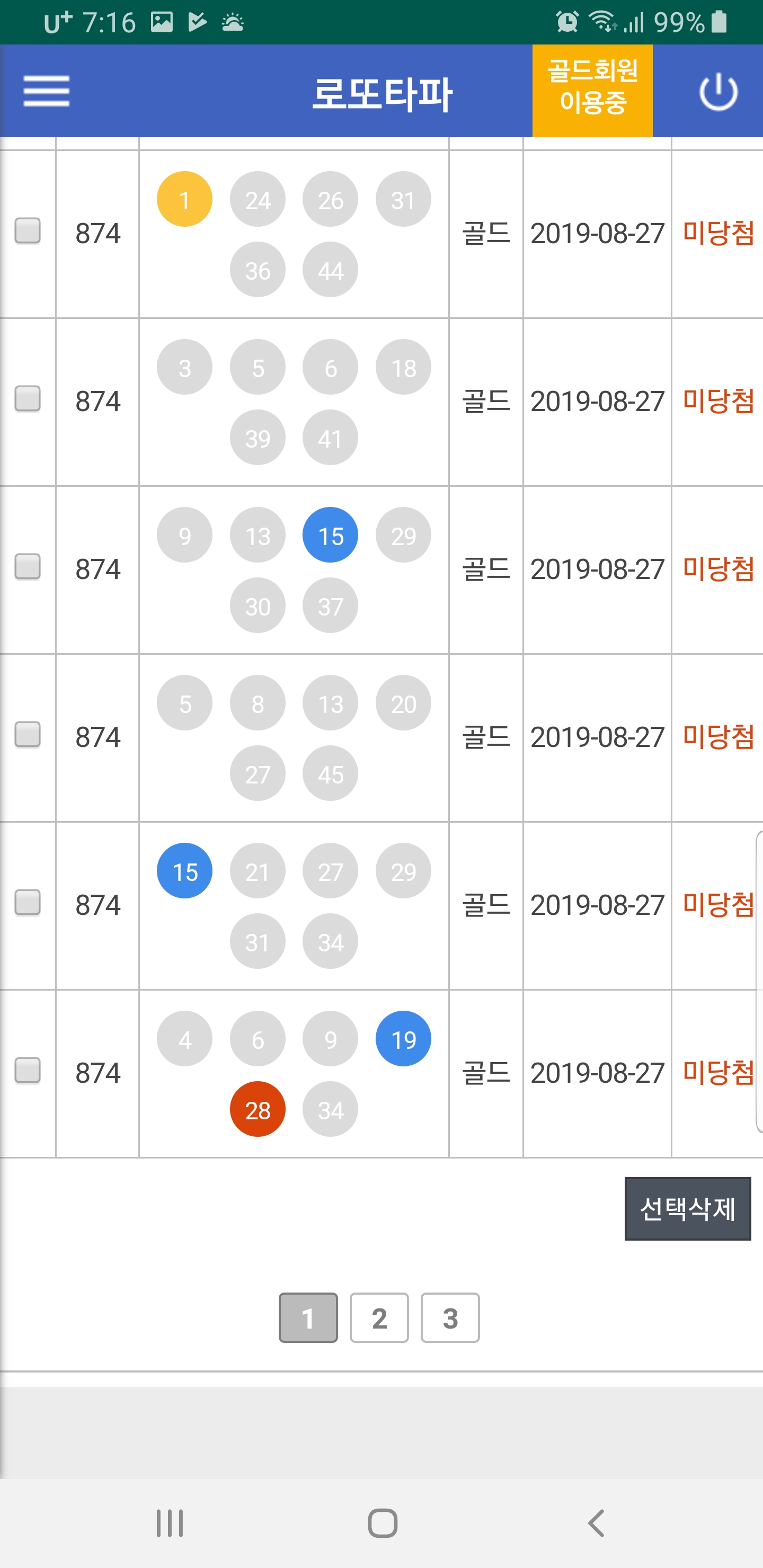
Task: Select the checkbox for row 4, 6, 9, 19
Action: pyautogui.click(x=28, y=1071)
